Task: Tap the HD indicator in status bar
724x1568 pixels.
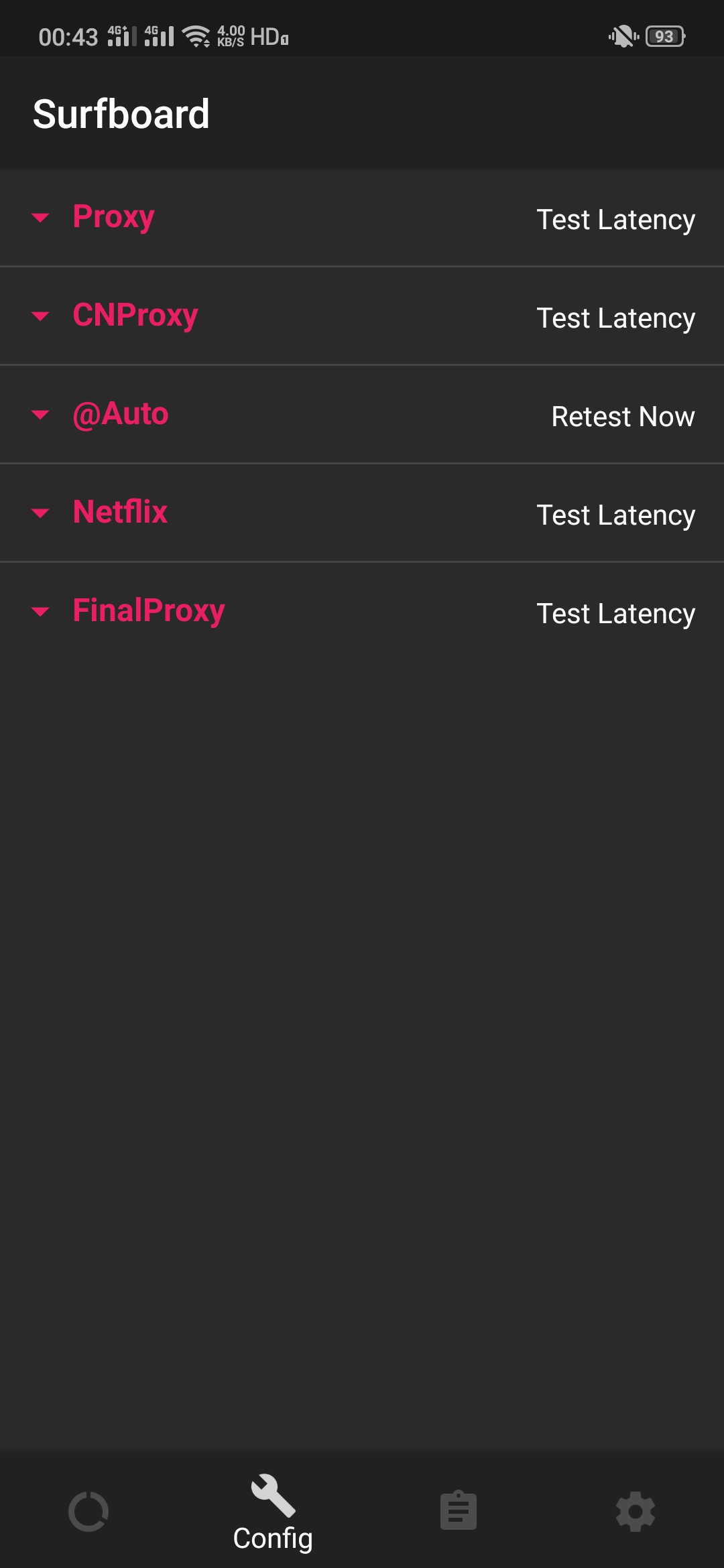Action: 269,38
